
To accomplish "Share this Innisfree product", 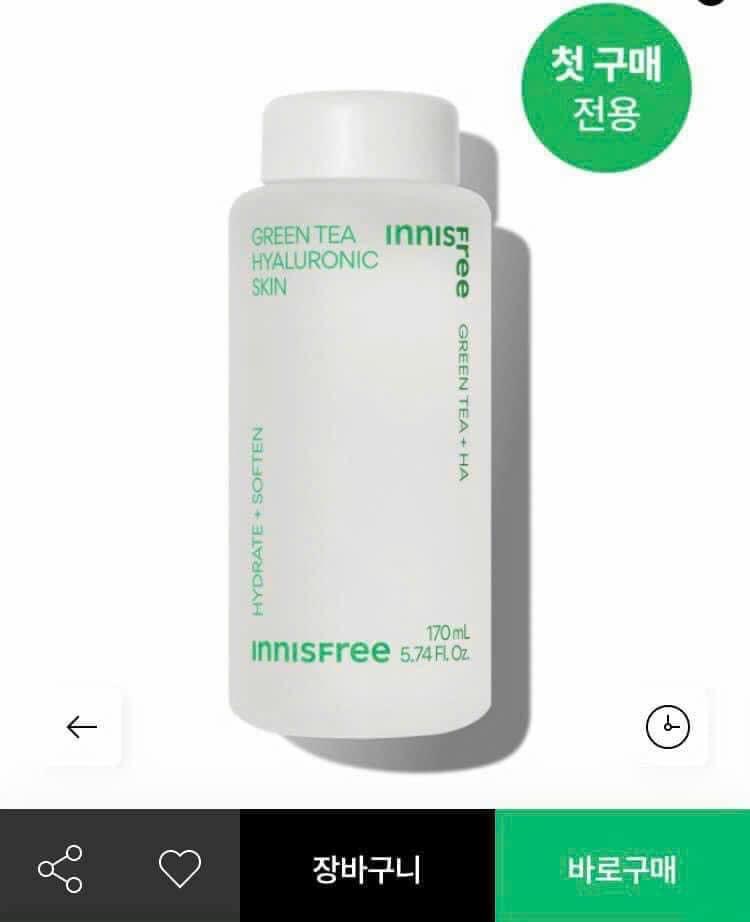I will click(x=60, y=868).
